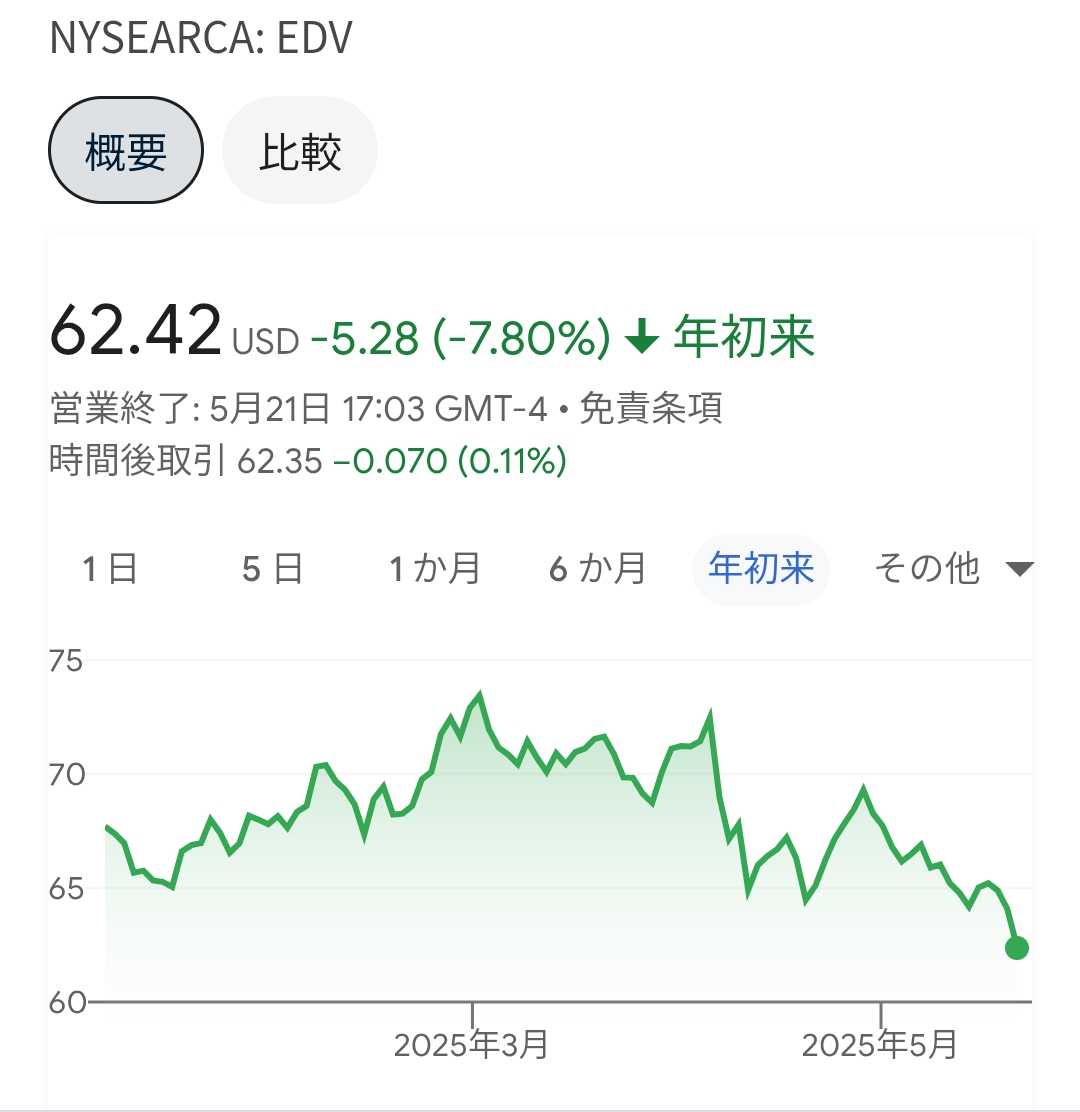Expand the その他 range dropdown

pyautogui.click(x=951, y=569)
